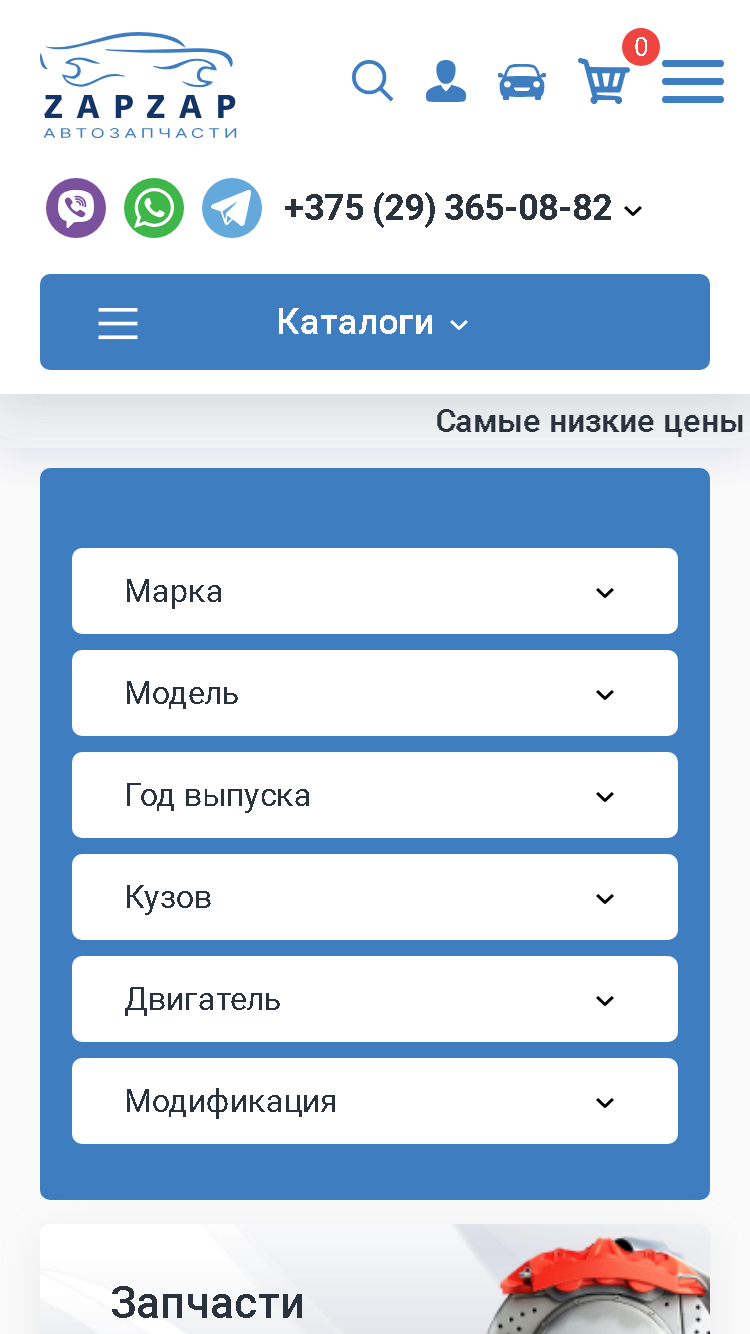Viewport: 750px width, 1334px height.
Task: Open the Кузов dropdown
Action: 375,897
